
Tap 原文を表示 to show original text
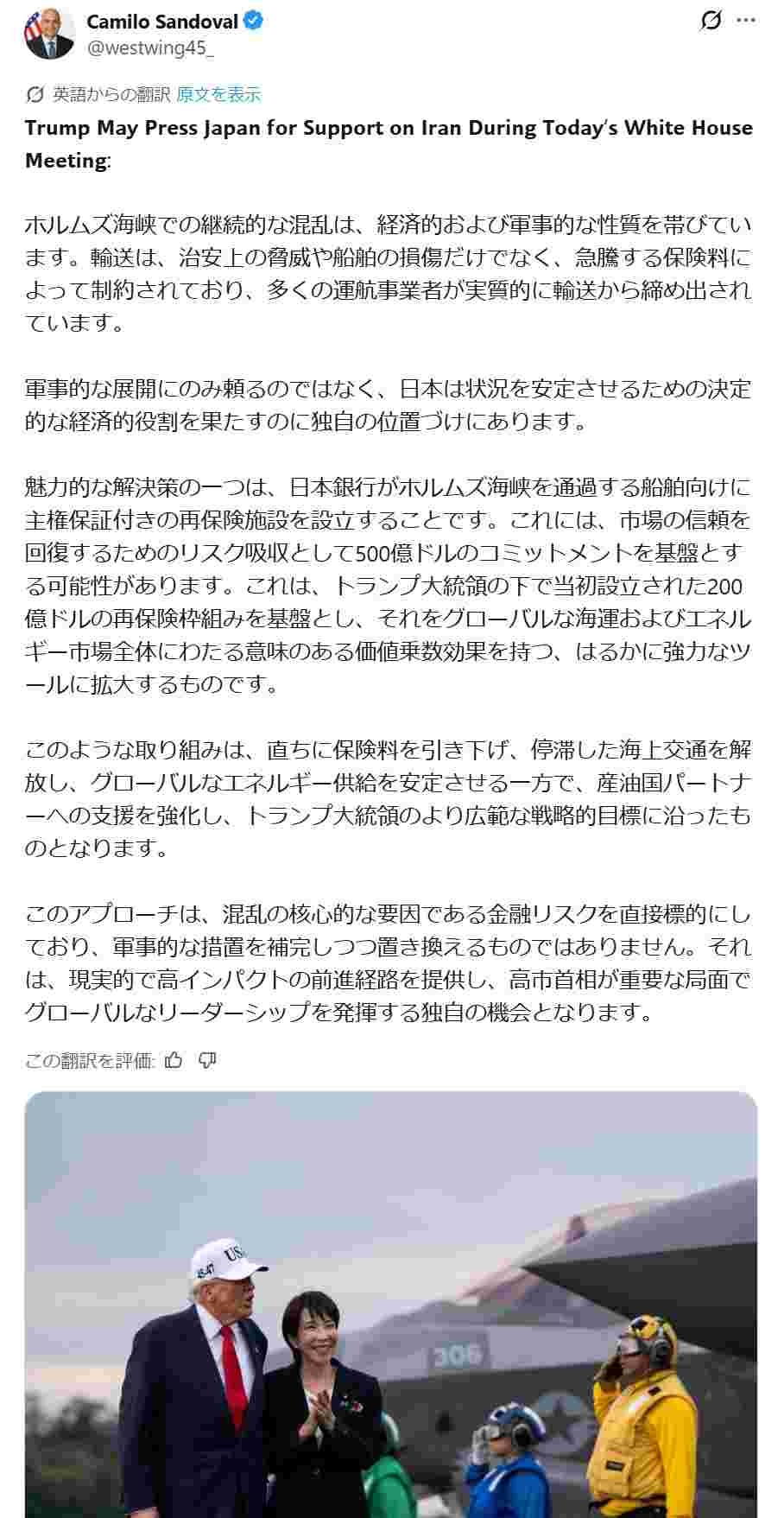pyautogui.click(x=218, y=94)
